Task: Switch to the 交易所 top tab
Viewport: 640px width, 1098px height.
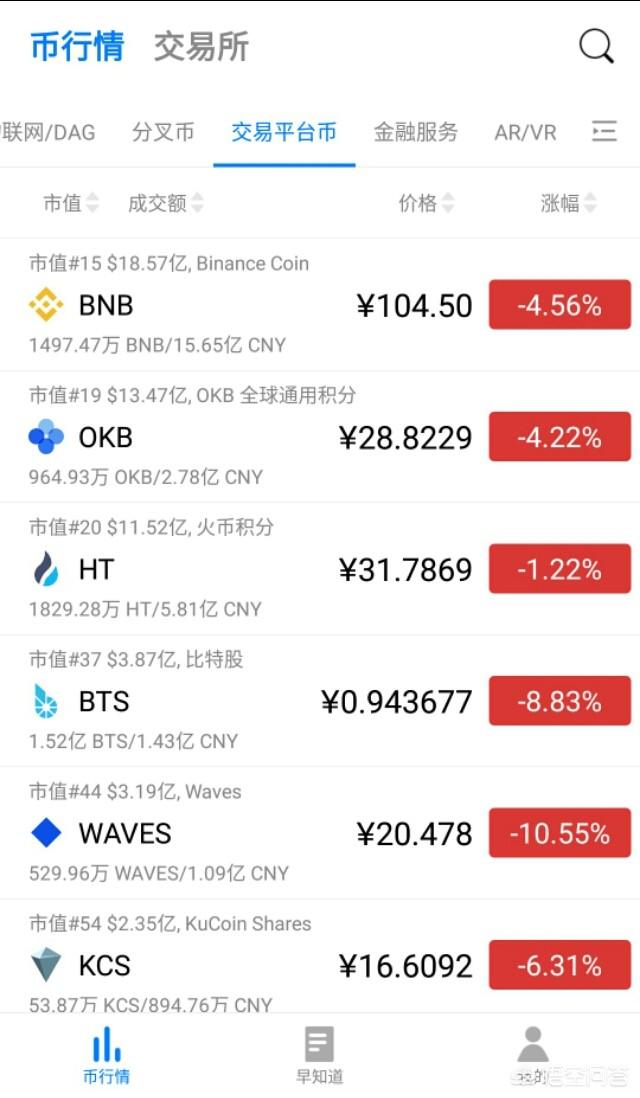Action: click(x=201, y=47)
